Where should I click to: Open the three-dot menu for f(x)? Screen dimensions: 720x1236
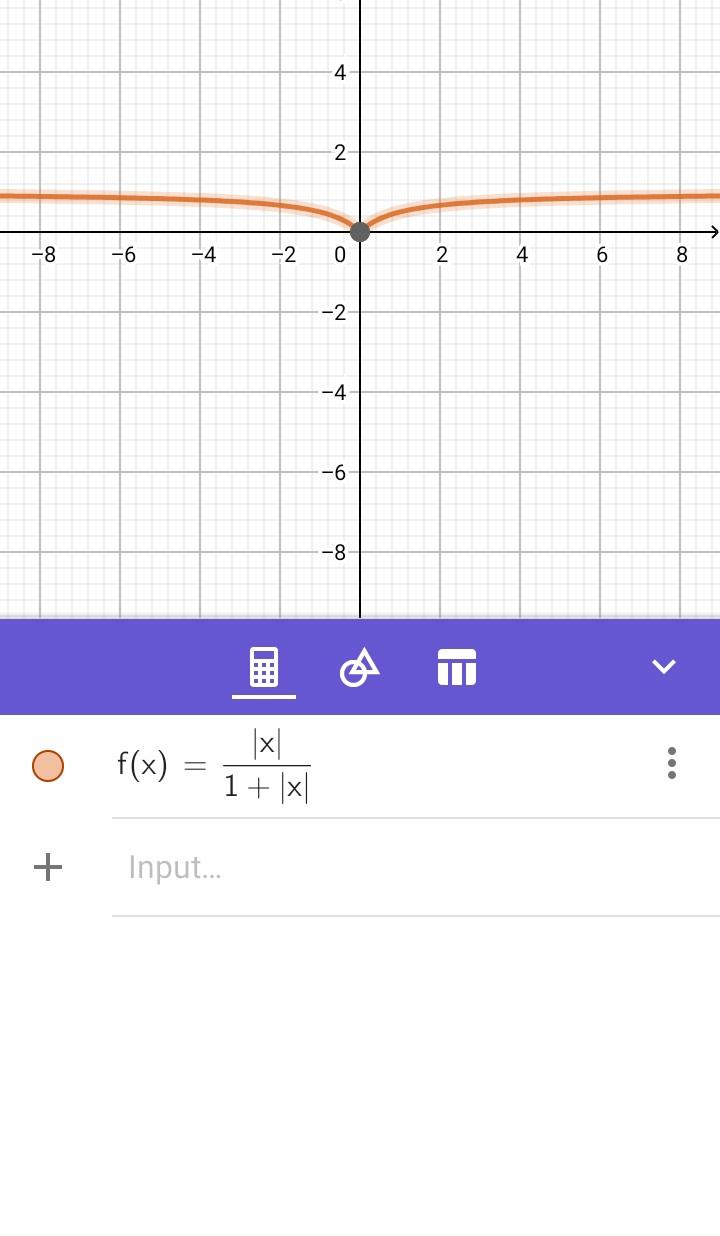(672, 764)
